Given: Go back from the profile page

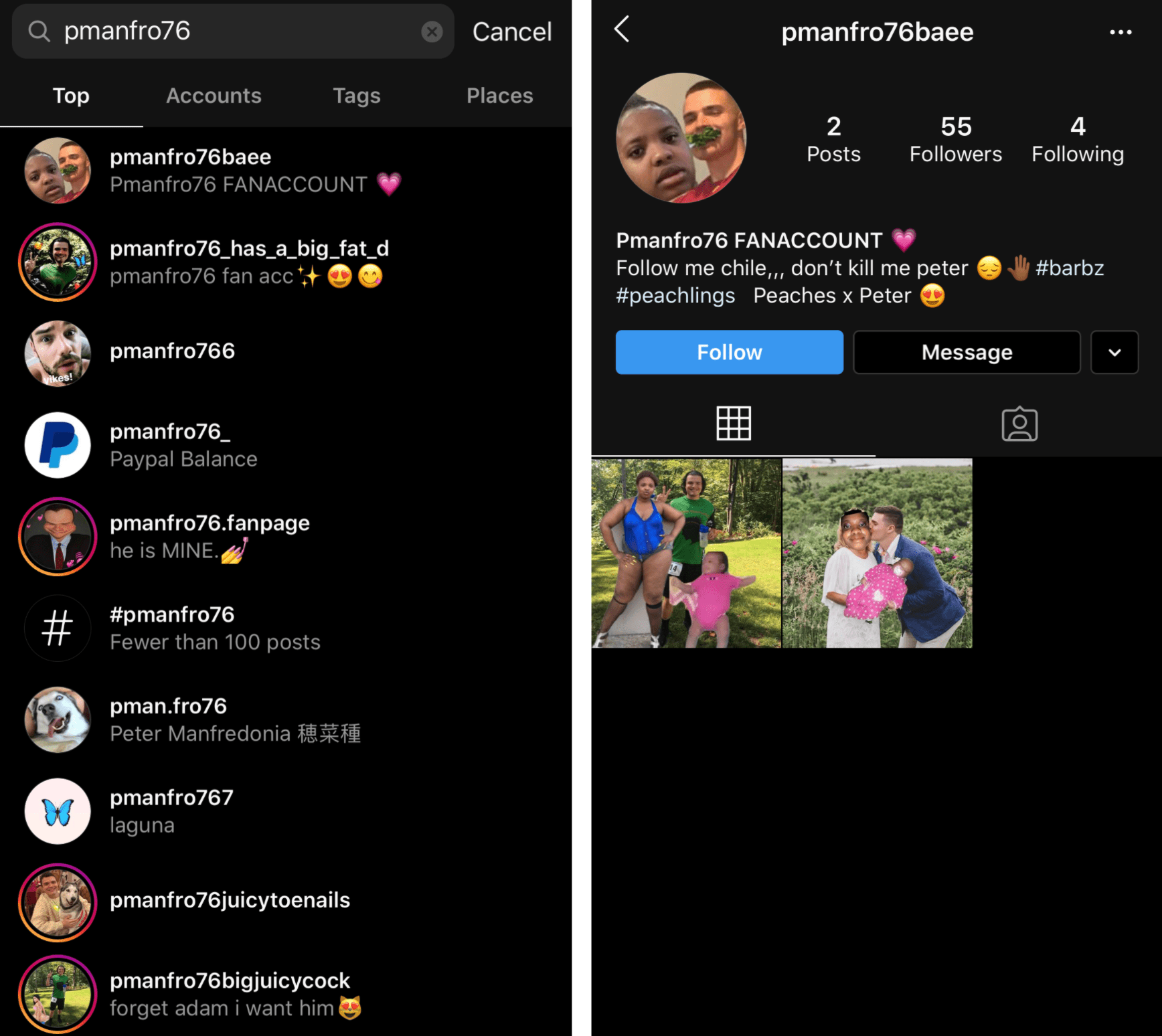Looking at the screenshot, I should [x=622, y=29].
